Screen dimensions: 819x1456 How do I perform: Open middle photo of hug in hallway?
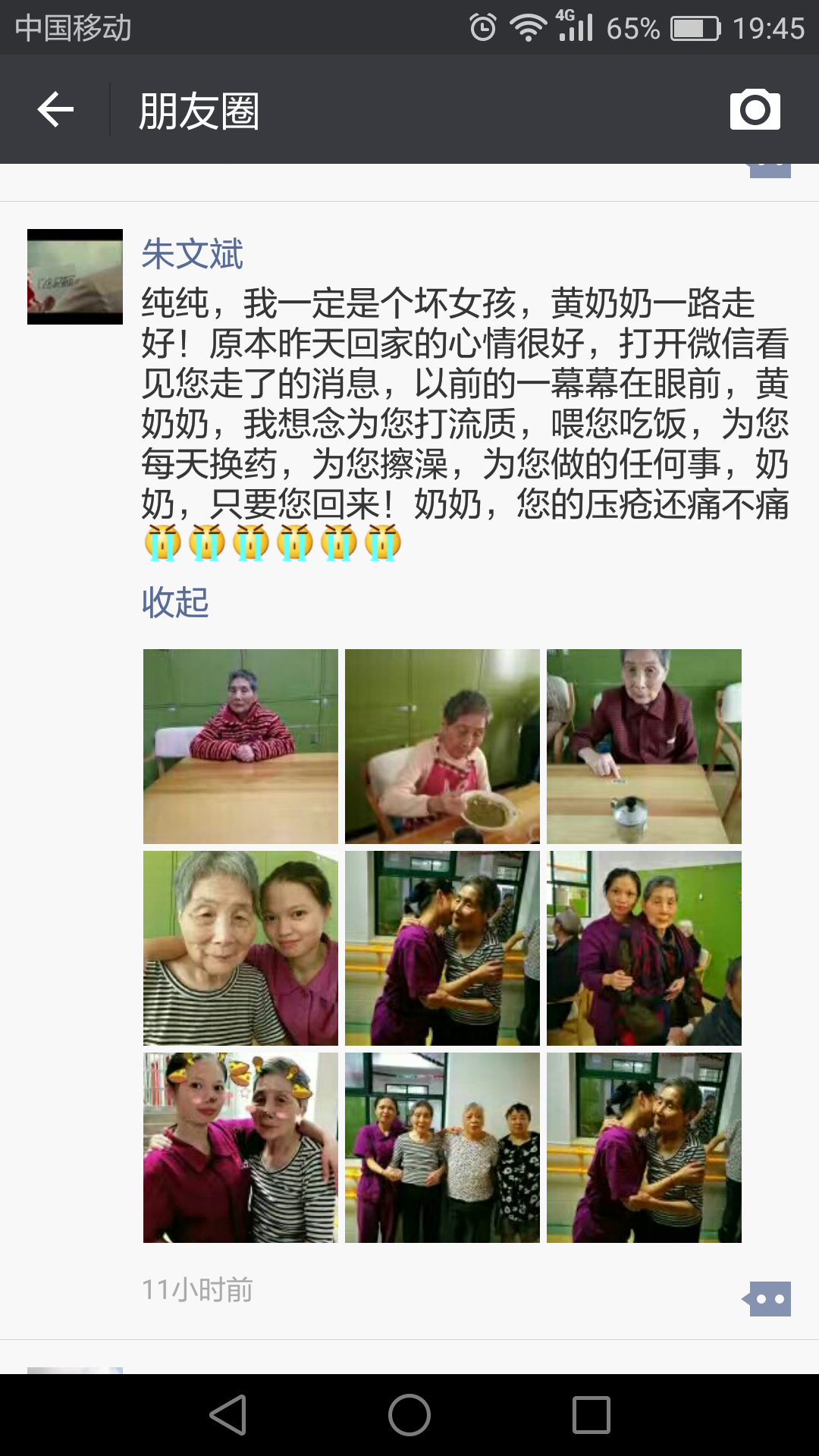(442, 948)
